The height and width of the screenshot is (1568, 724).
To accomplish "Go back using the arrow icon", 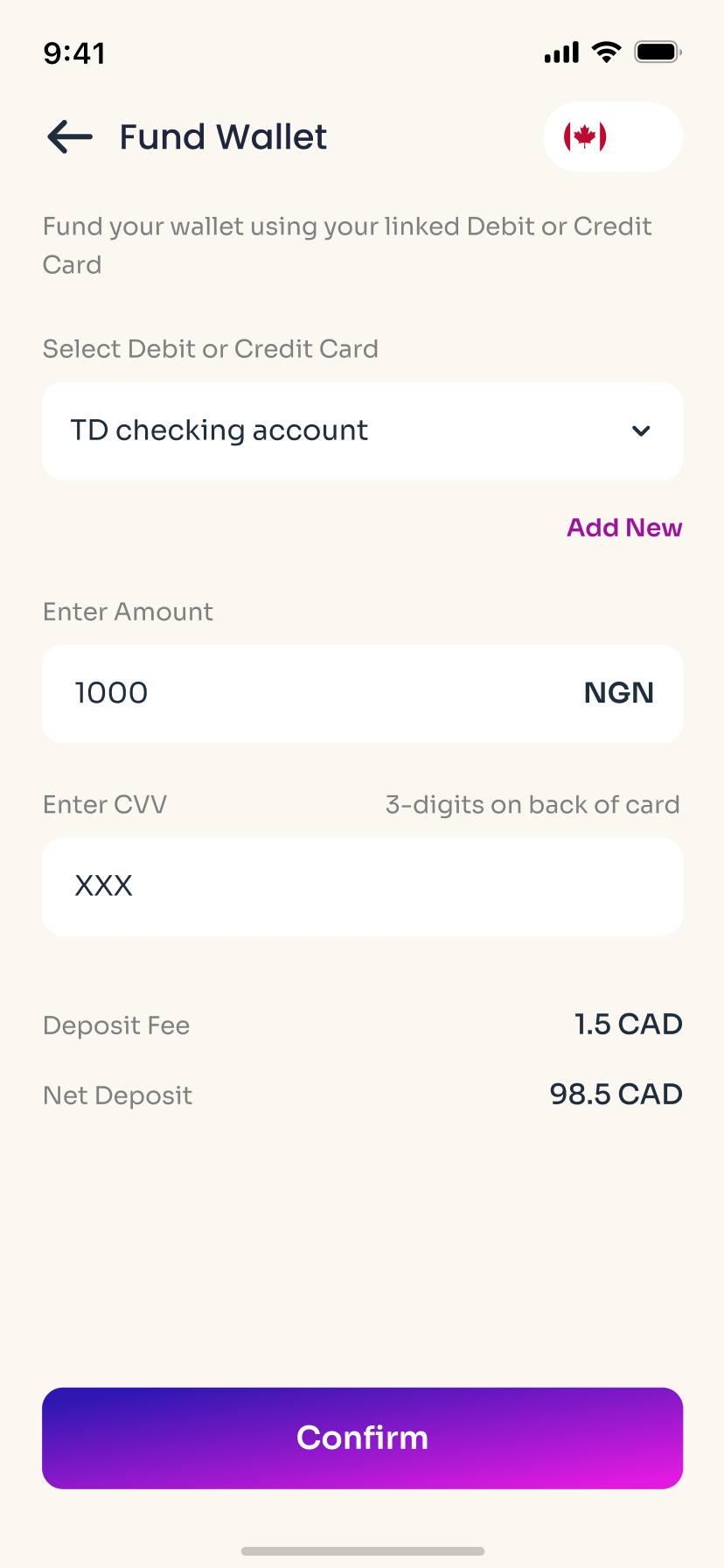I will [x=70, y=137].
